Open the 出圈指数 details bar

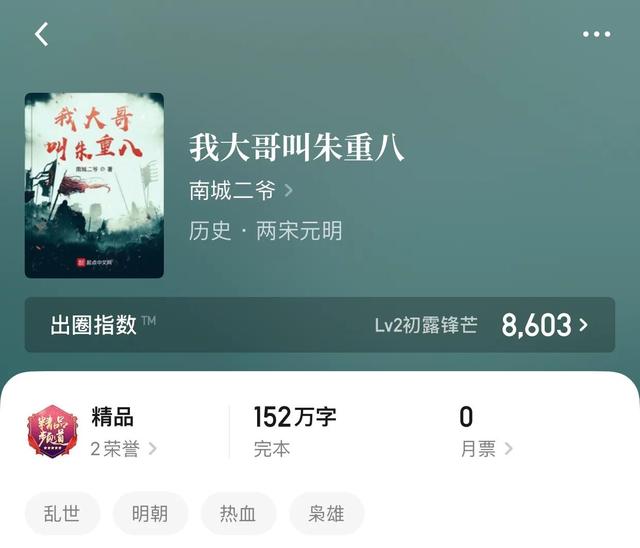[x=320, y=325]
